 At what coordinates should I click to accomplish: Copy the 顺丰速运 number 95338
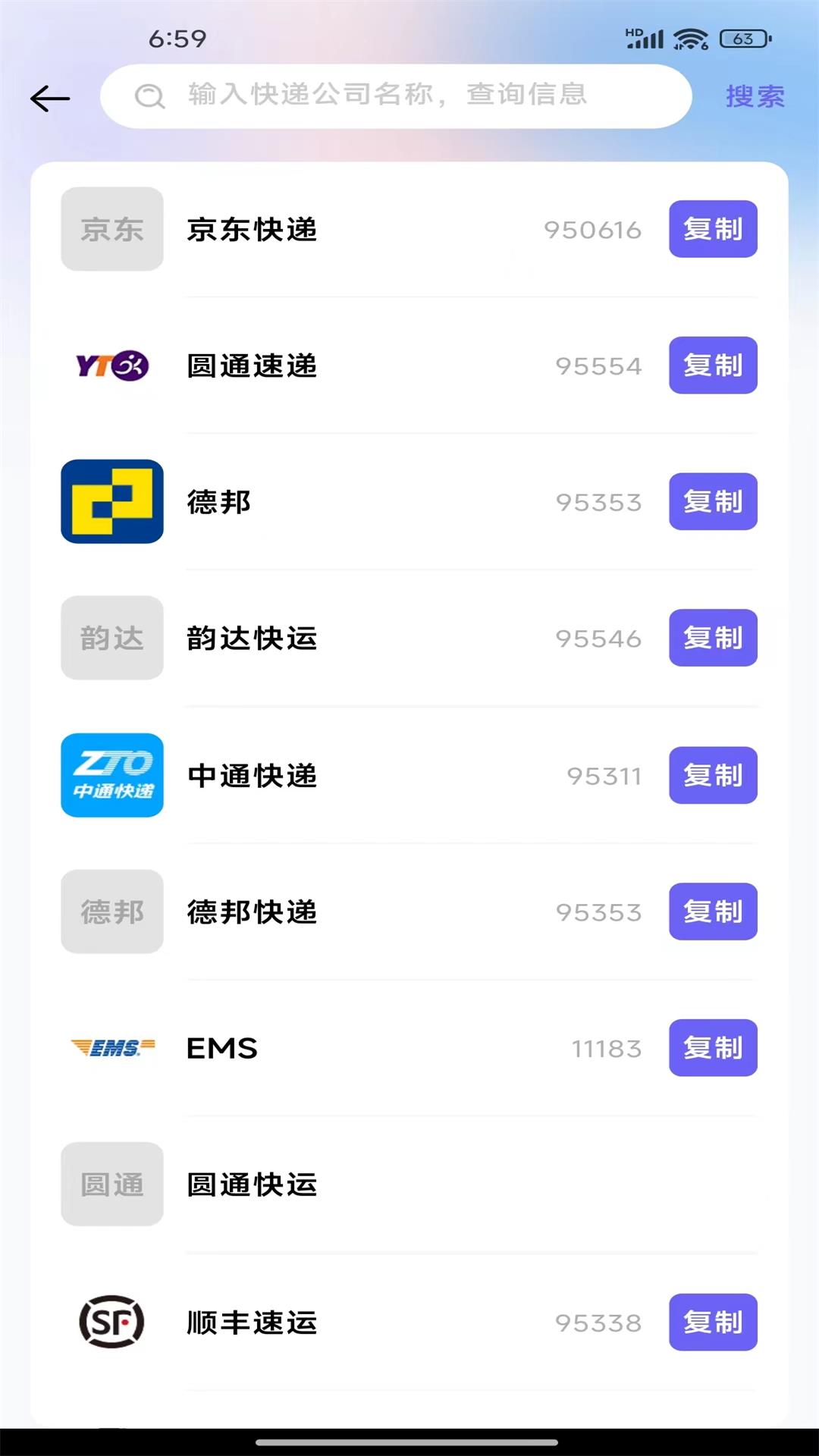tap(713, 1322)
